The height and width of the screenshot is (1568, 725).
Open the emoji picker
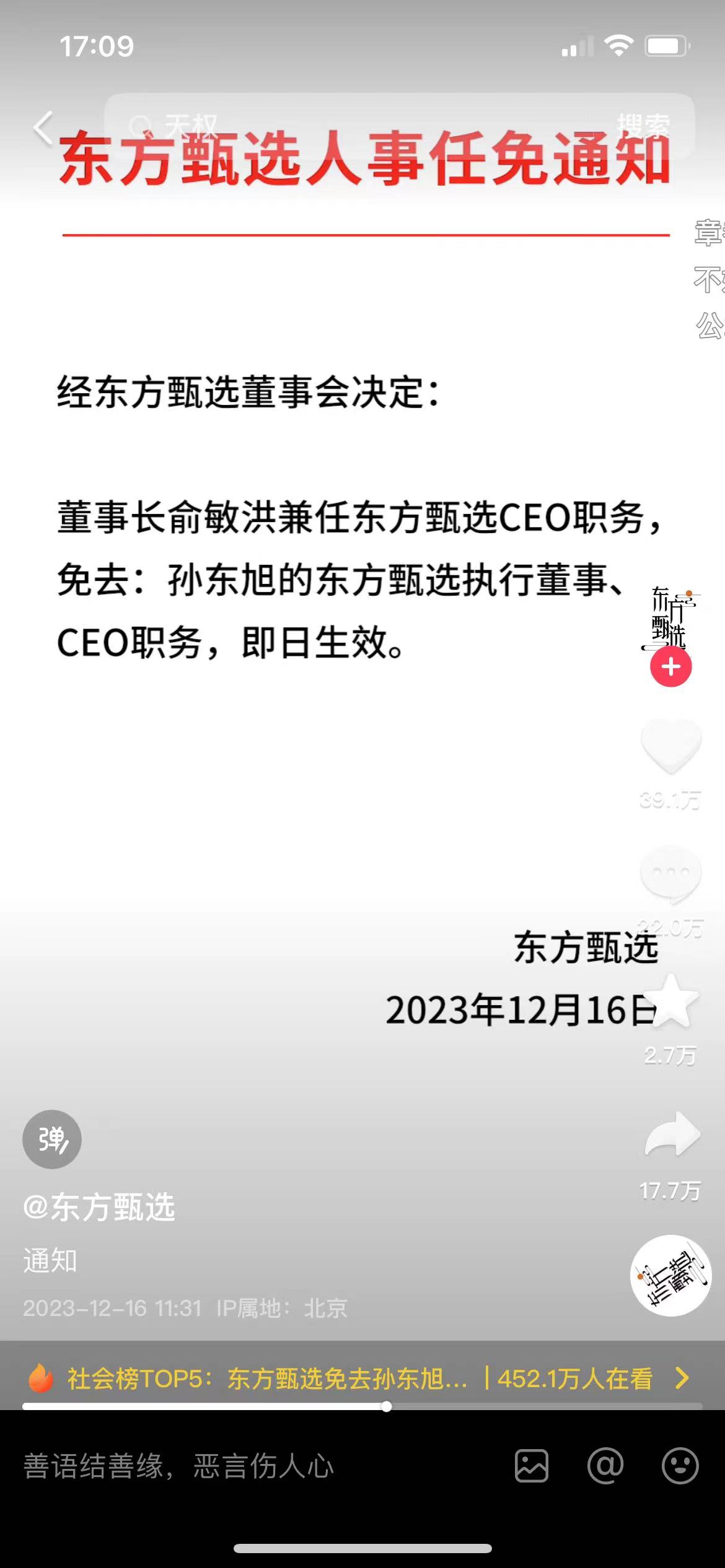[680, 1466]
